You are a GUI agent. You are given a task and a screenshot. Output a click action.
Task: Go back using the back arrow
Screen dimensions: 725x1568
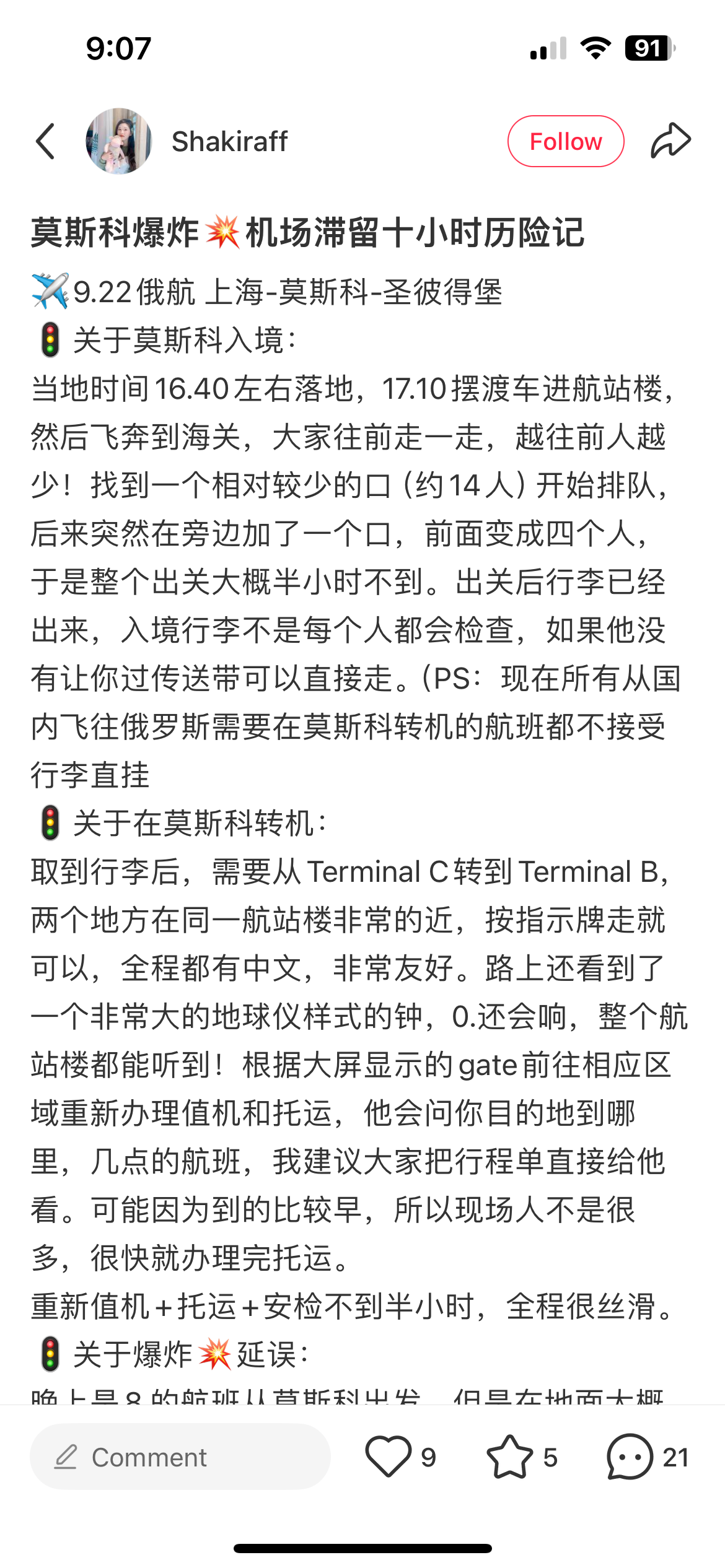[46, 141]
